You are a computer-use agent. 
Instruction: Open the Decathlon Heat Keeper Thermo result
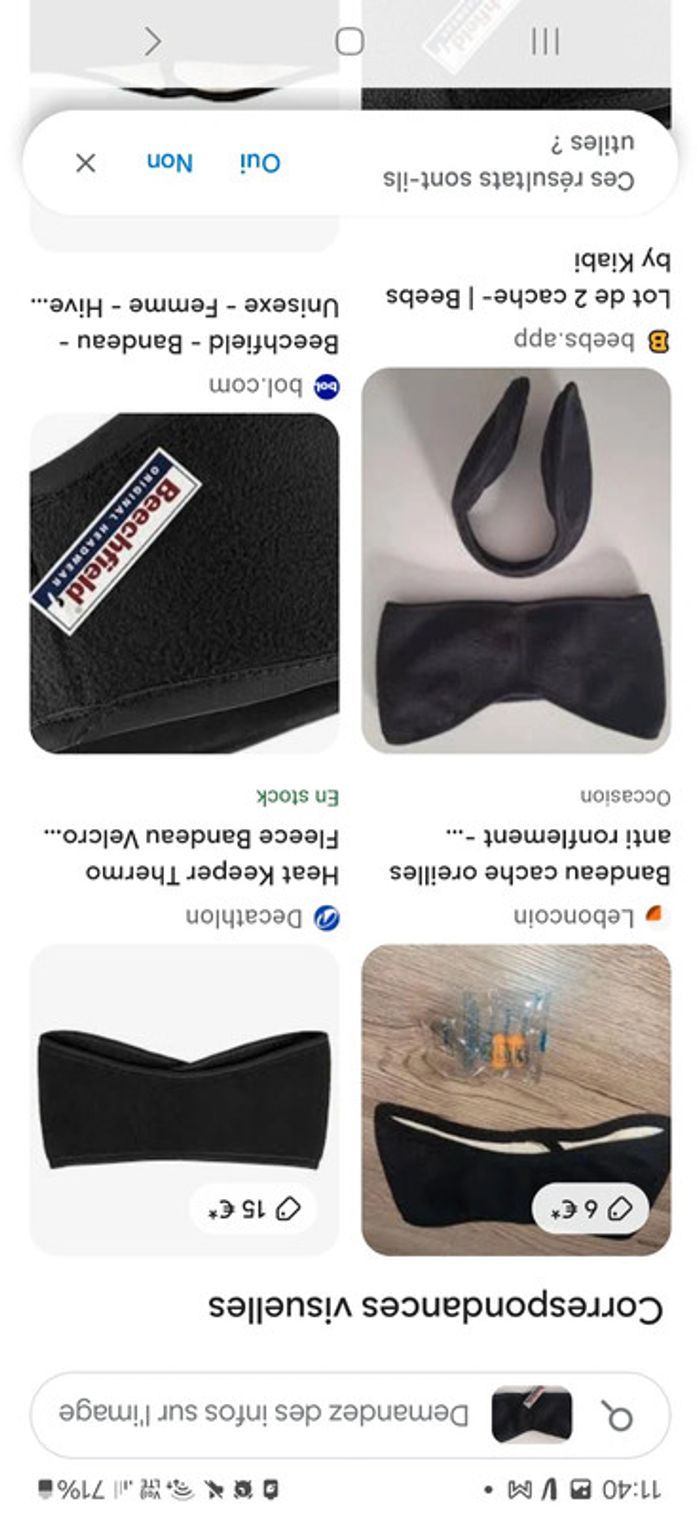tap(185, 1098)
